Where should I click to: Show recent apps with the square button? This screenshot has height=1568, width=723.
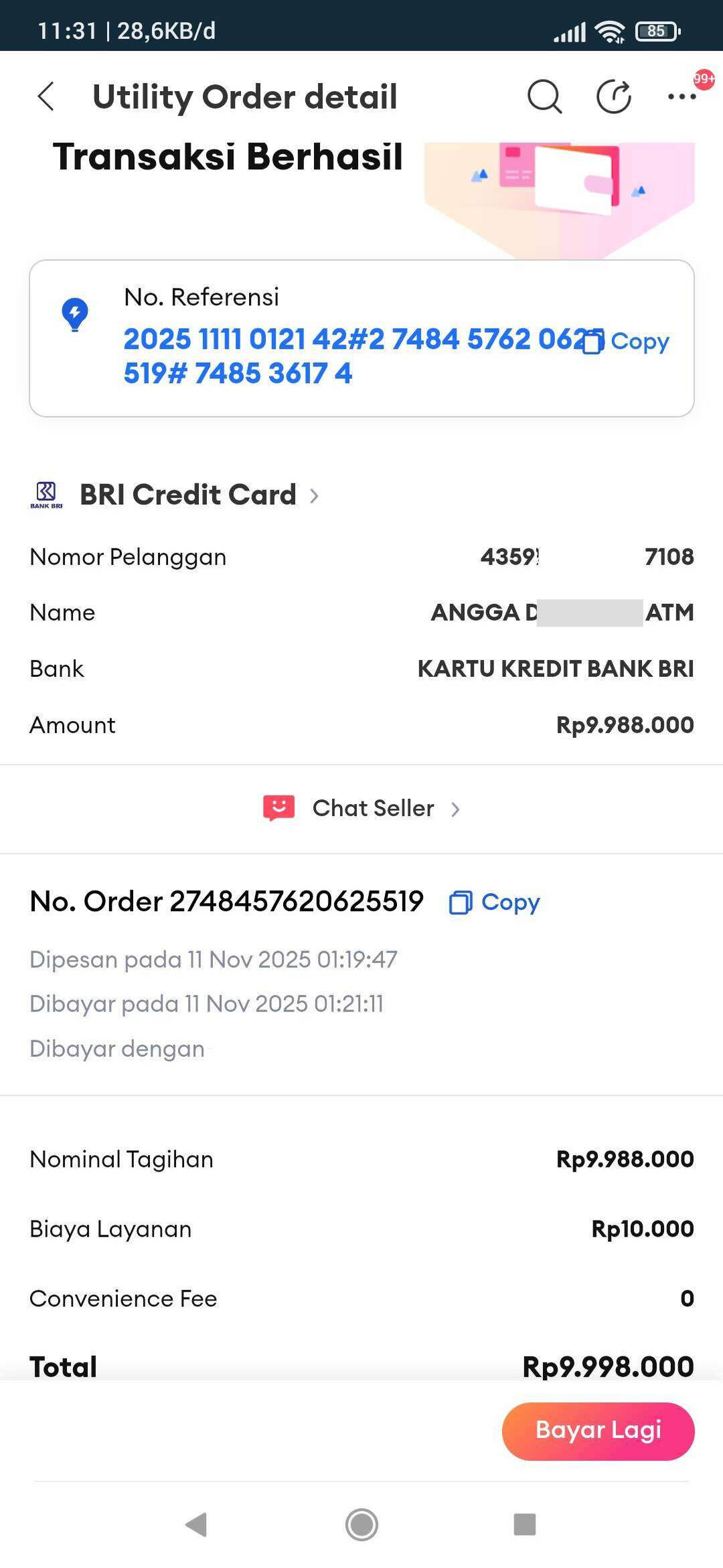pyautogui.click(x=525, y=1524)
